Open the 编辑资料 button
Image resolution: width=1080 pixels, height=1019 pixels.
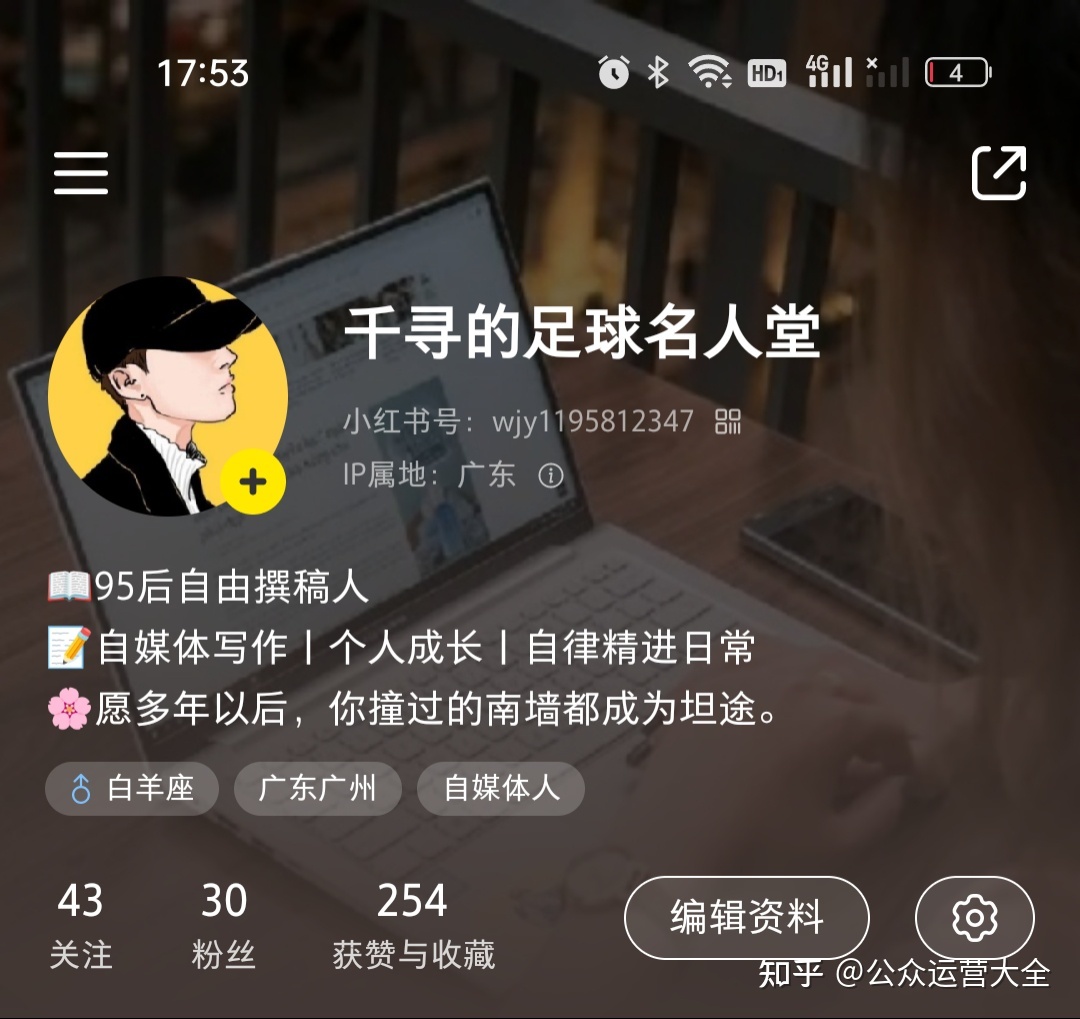click(x=746, y=917)
